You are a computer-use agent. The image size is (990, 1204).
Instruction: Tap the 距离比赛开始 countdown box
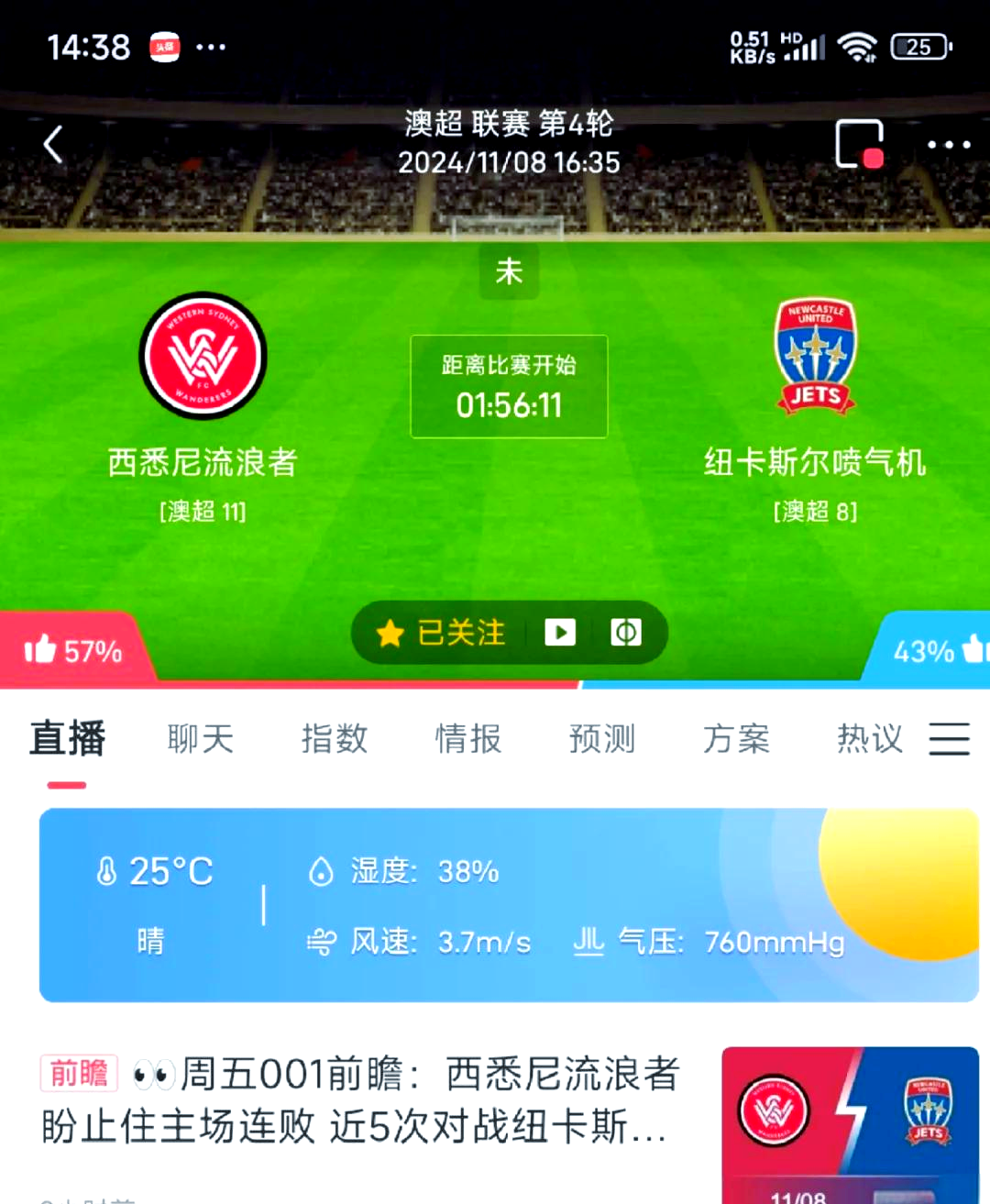(509, 386)
